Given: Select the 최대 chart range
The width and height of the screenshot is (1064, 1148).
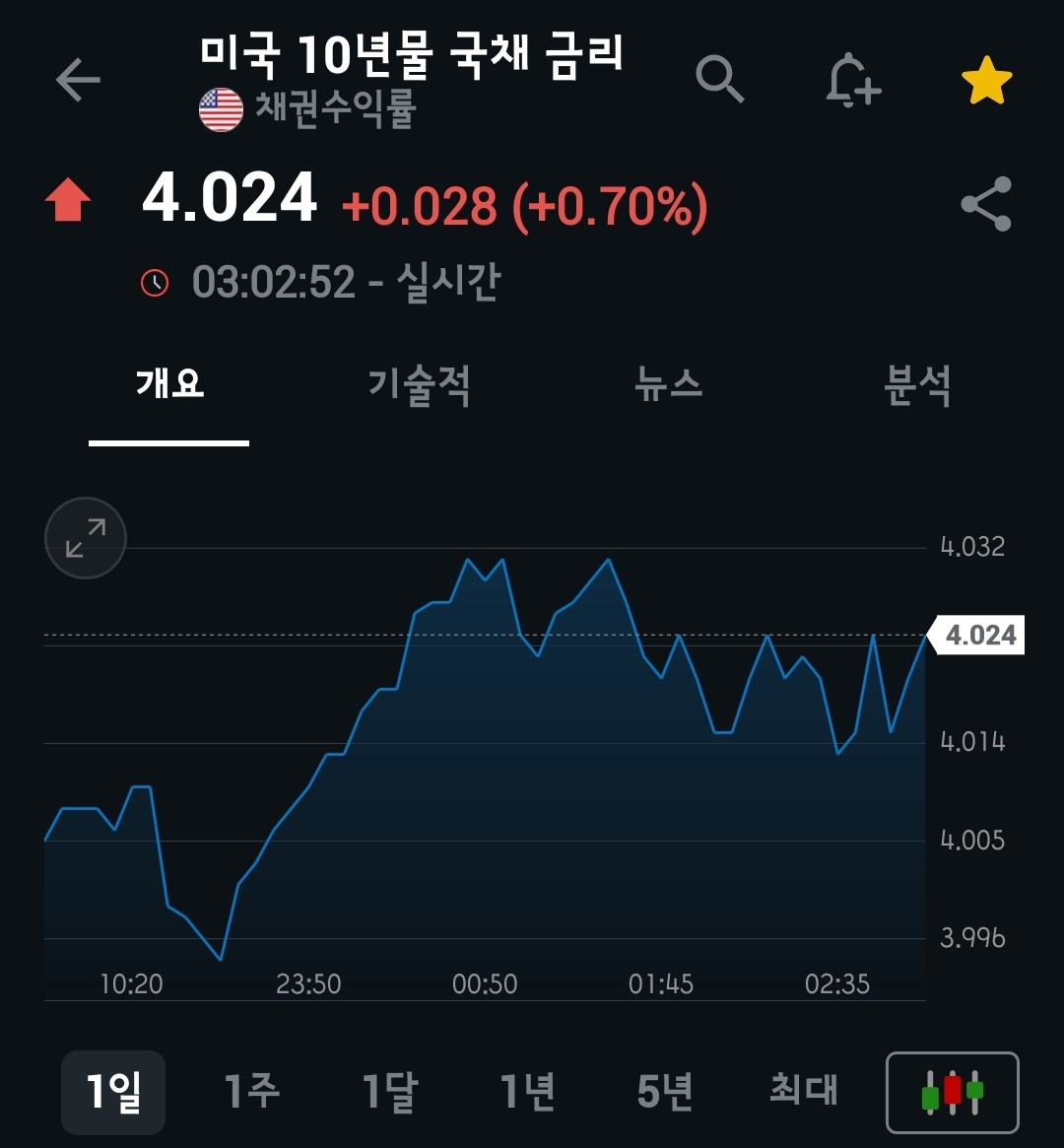Looking at the screenshot, I should (803, 1092).
